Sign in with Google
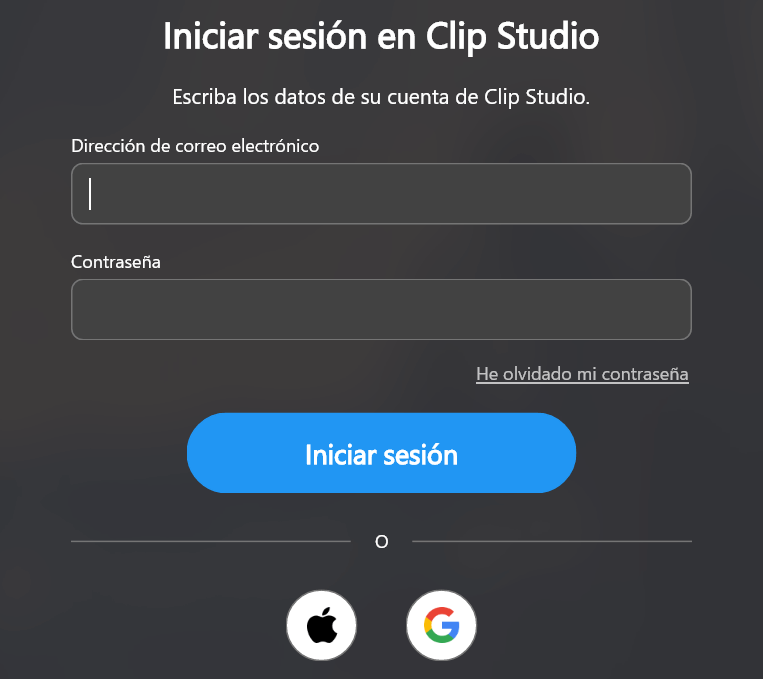763x679 pixels. (441, 627)
